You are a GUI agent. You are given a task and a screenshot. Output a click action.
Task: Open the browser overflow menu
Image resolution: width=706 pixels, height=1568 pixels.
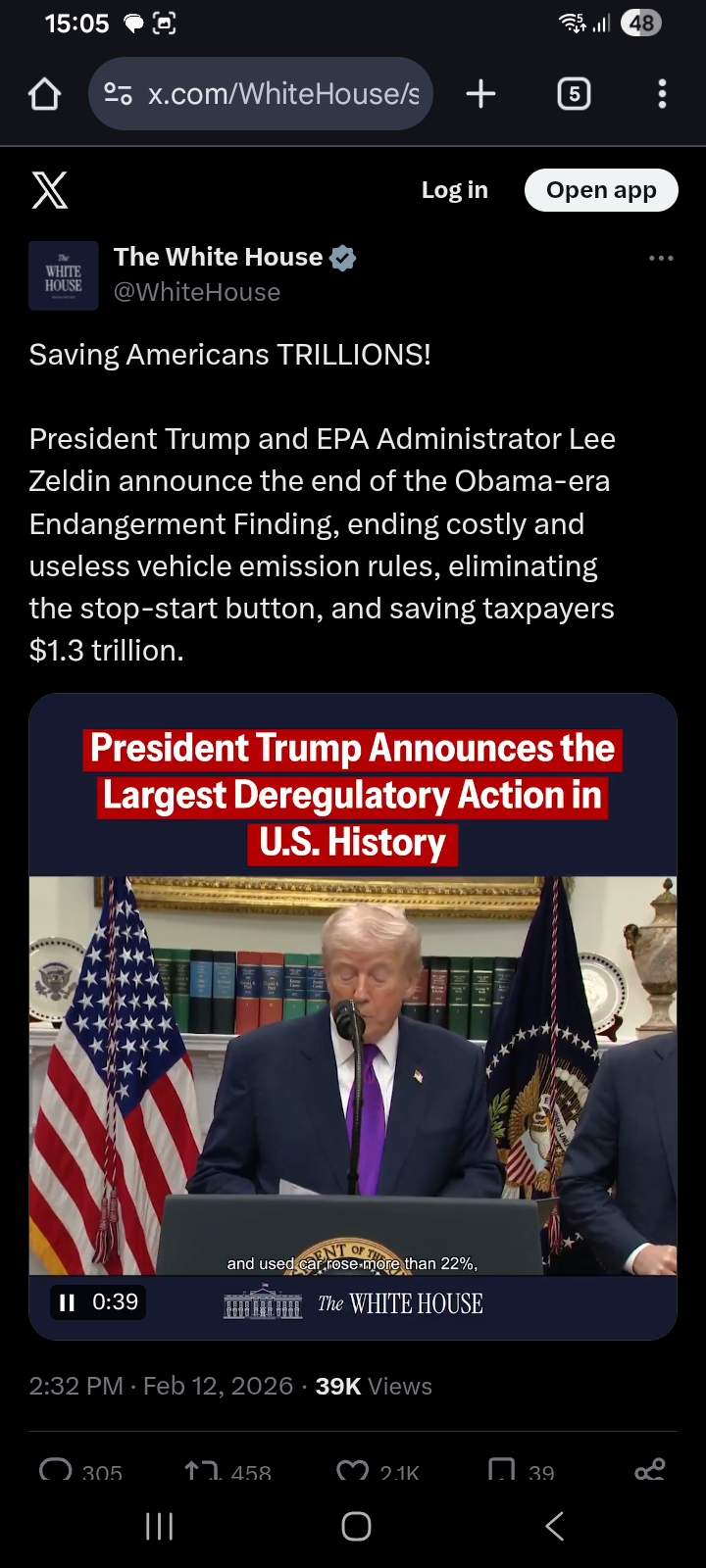tap(662, 94)
